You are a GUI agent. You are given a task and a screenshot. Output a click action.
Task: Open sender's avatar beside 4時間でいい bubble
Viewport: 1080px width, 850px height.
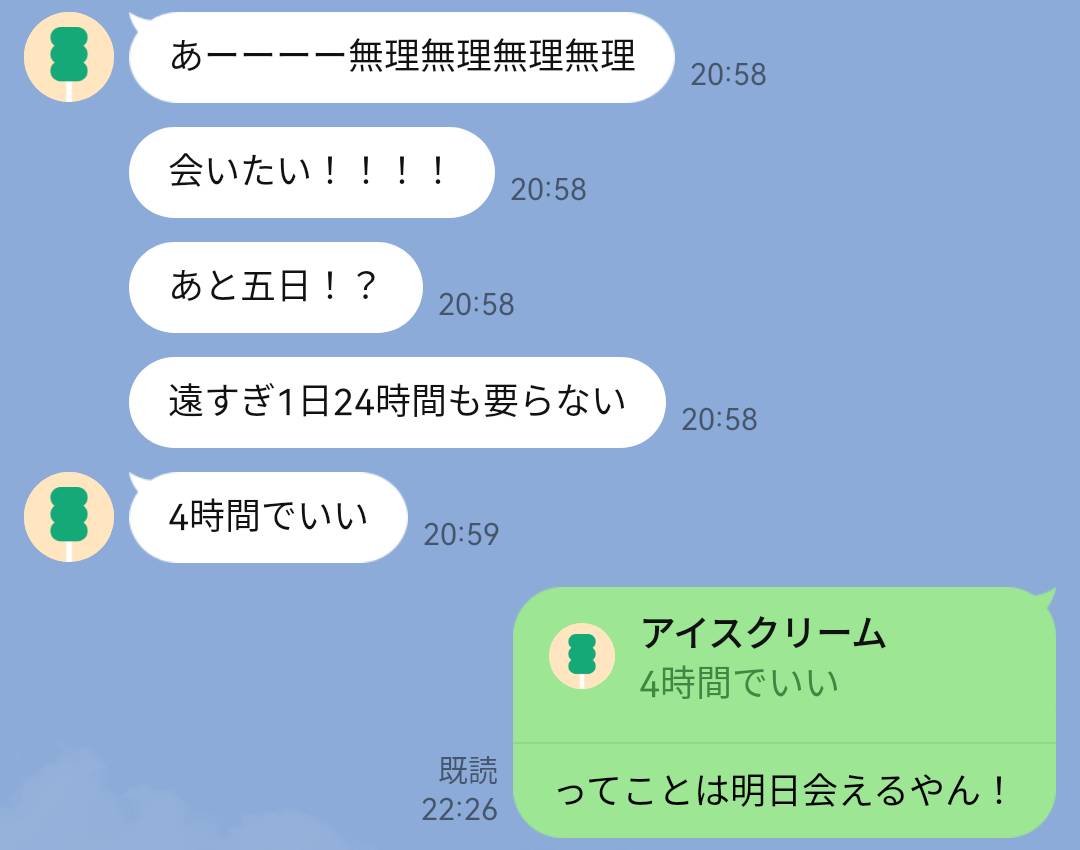point(68,517)
